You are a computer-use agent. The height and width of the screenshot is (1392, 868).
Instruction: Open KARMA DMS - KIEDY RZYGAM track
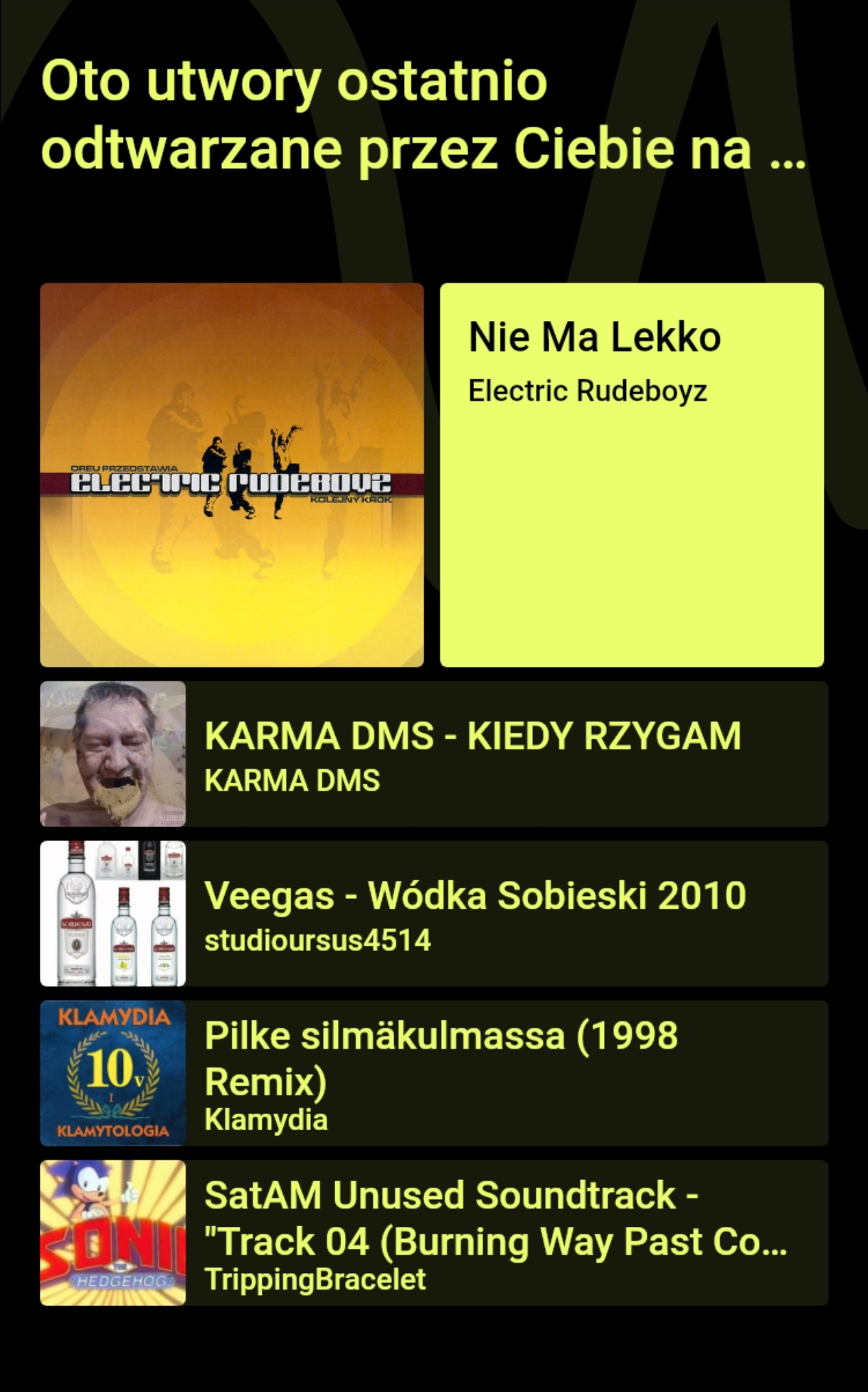[434, 754]
